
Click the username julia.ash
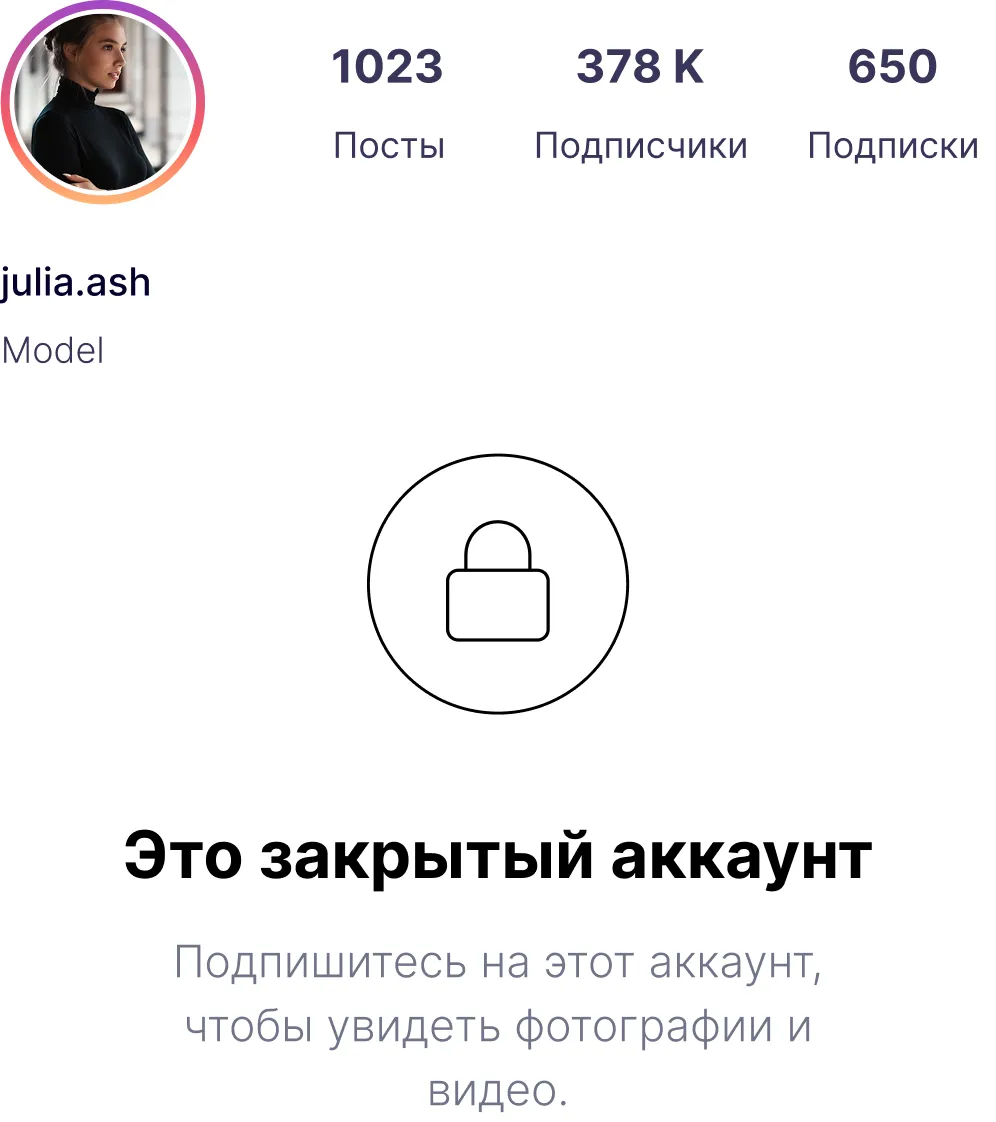coord(75,281)
